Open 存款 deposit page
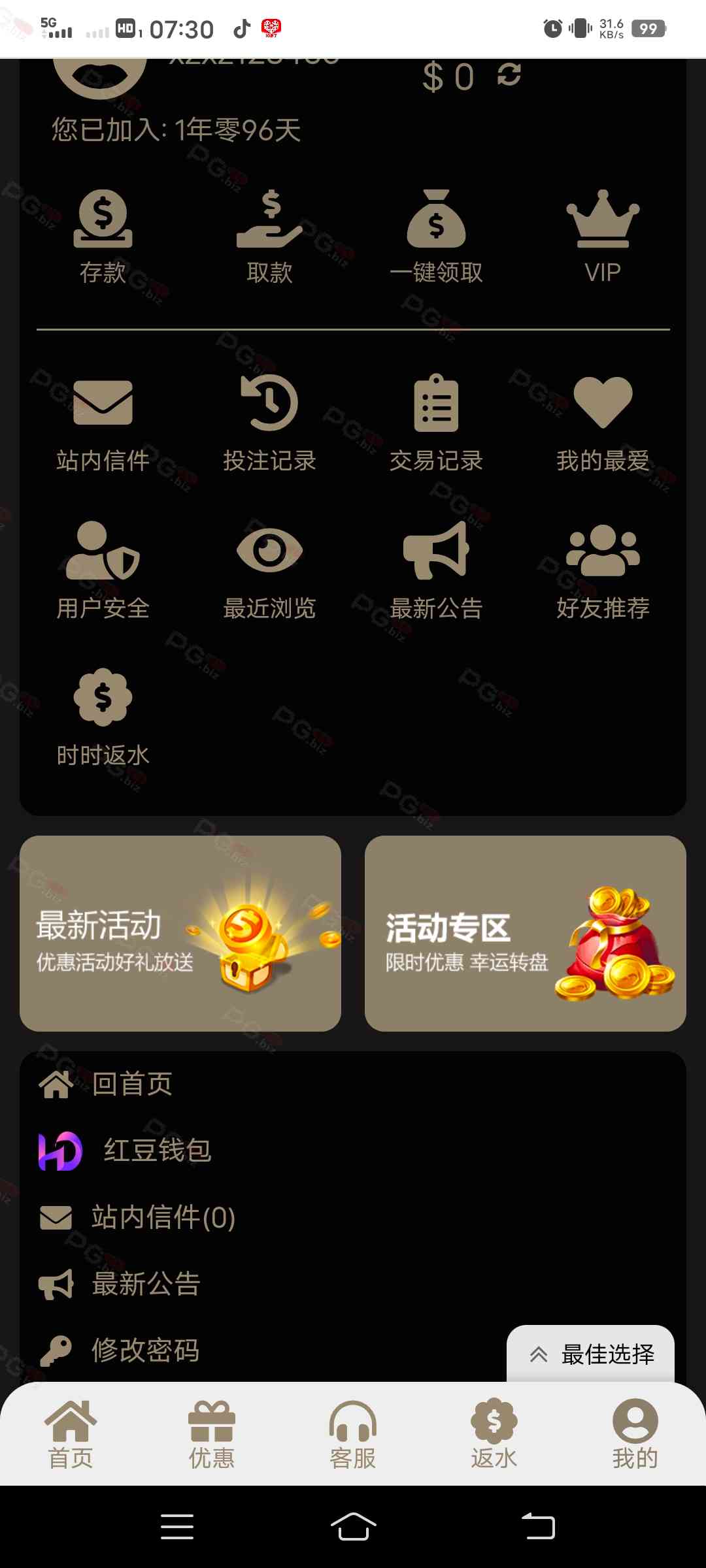The image size is (706, 1568). (x=103, y=237)
